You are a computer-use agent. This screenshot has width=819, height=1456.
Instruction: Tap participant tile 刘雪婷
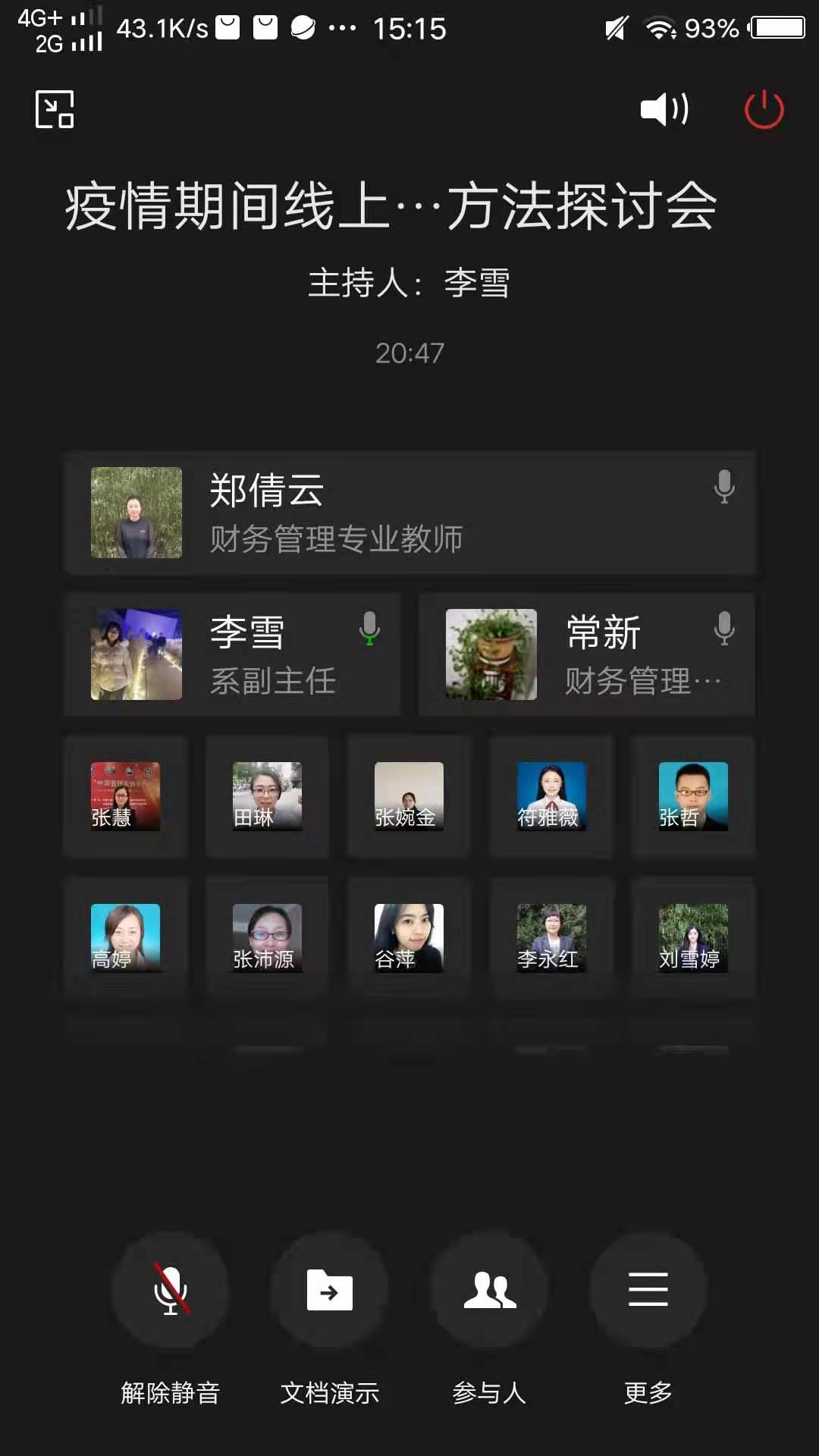click(693, 938)
